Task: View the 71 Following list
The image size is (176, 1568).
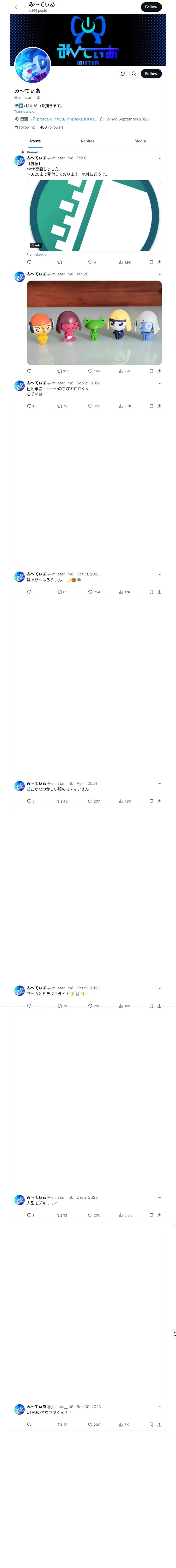Action: pyautogui.click(x=24, y=127)
